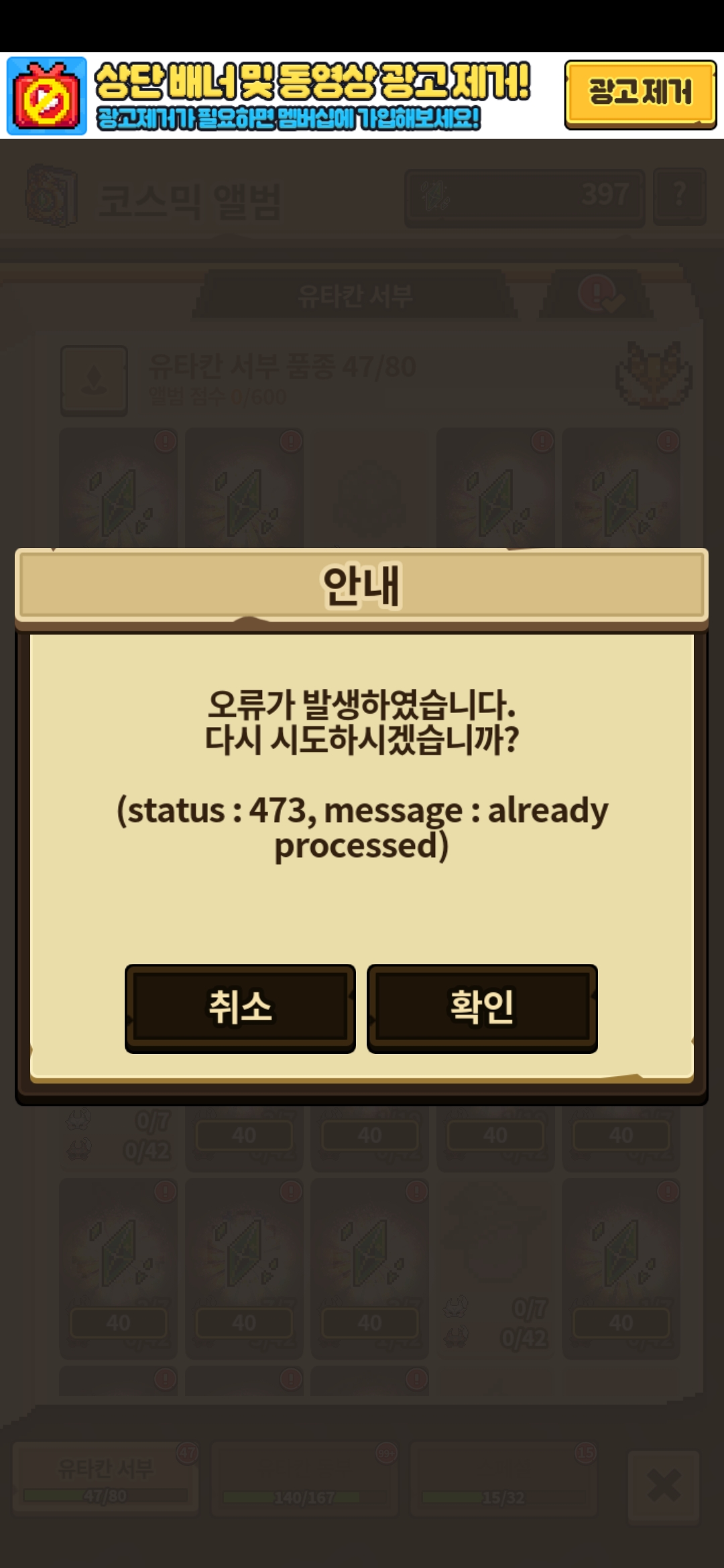Viewport: 724px width, 1568px height.
Task: Tap the 취소 button in the dialog
Action: [x=240, y=1008]
